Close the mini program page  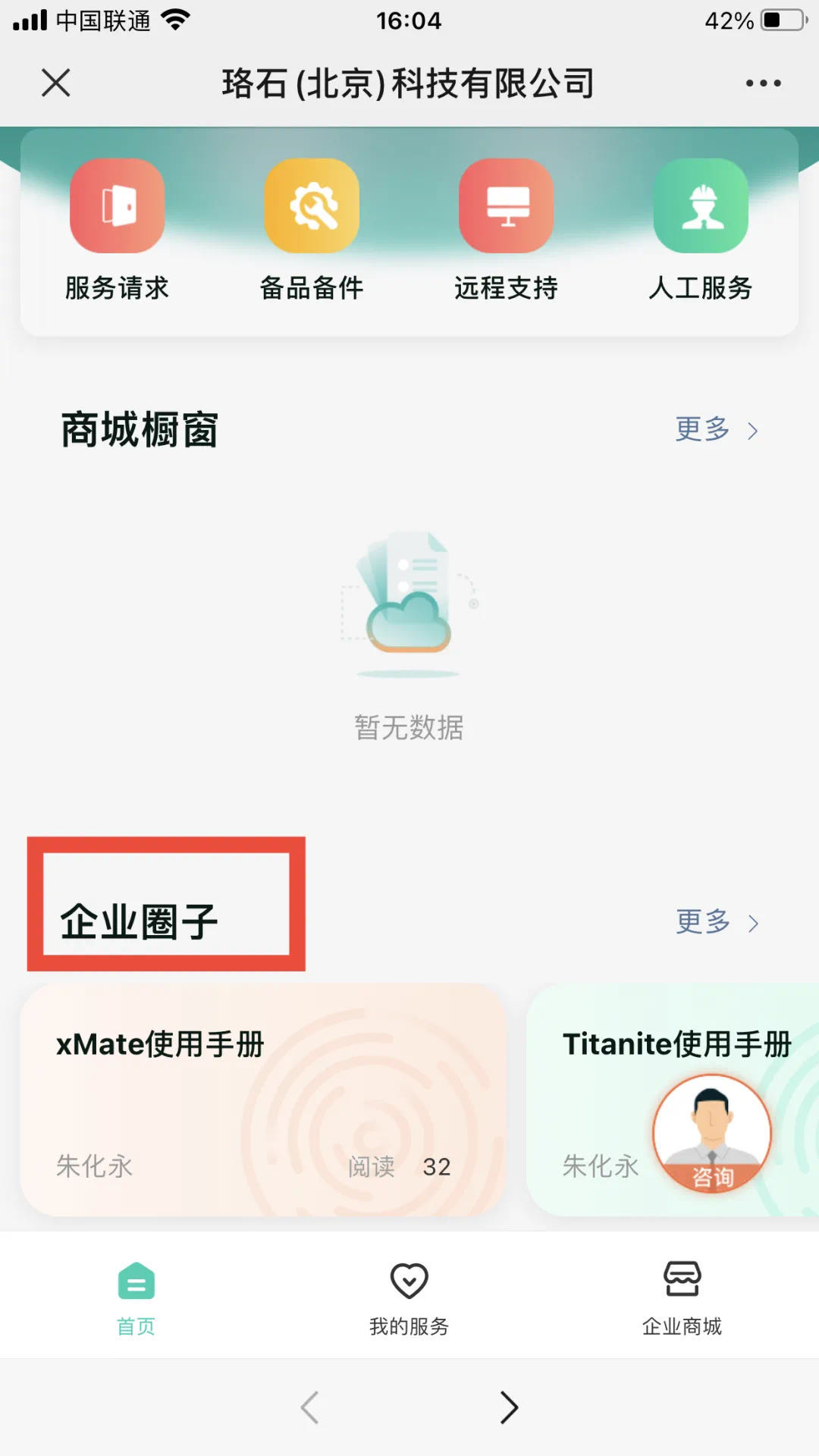pos(55,83)
